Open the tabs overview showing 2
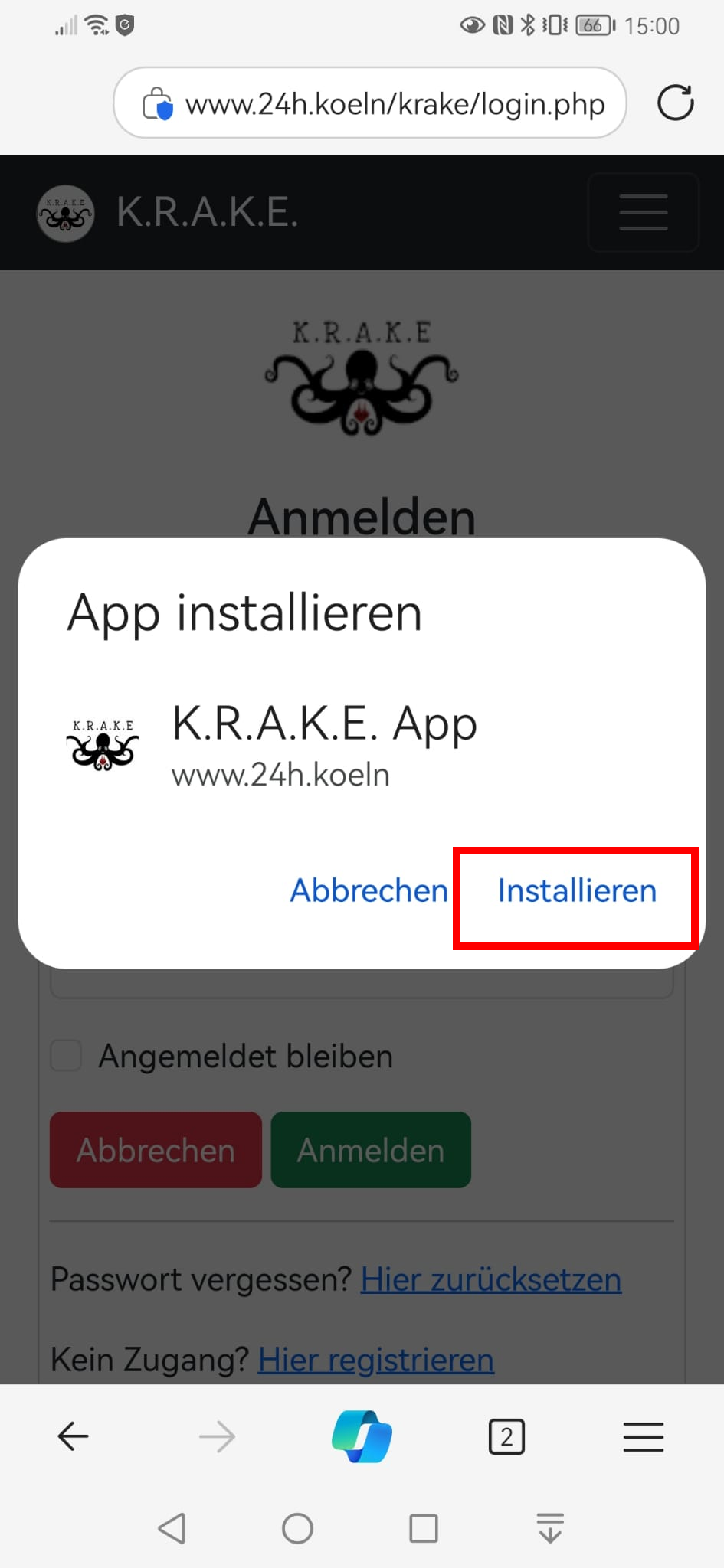 pos(506,1436)
